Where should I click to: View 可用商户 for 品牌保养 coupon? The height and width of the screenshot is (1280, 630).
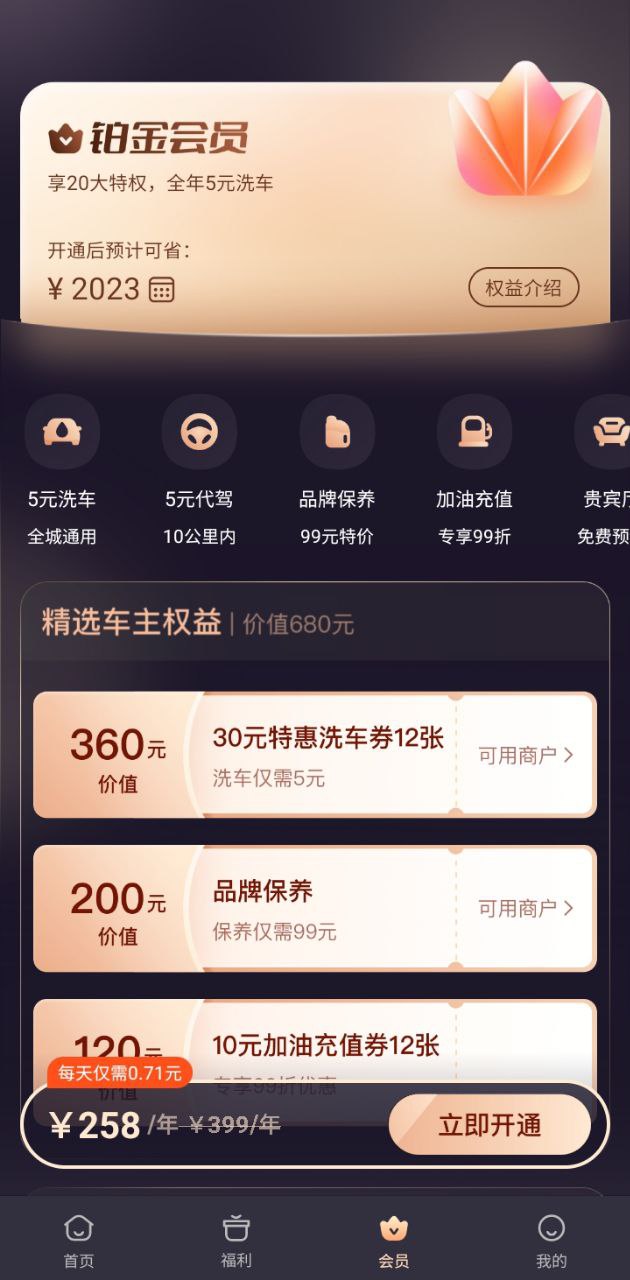click(x=526, y=908)
